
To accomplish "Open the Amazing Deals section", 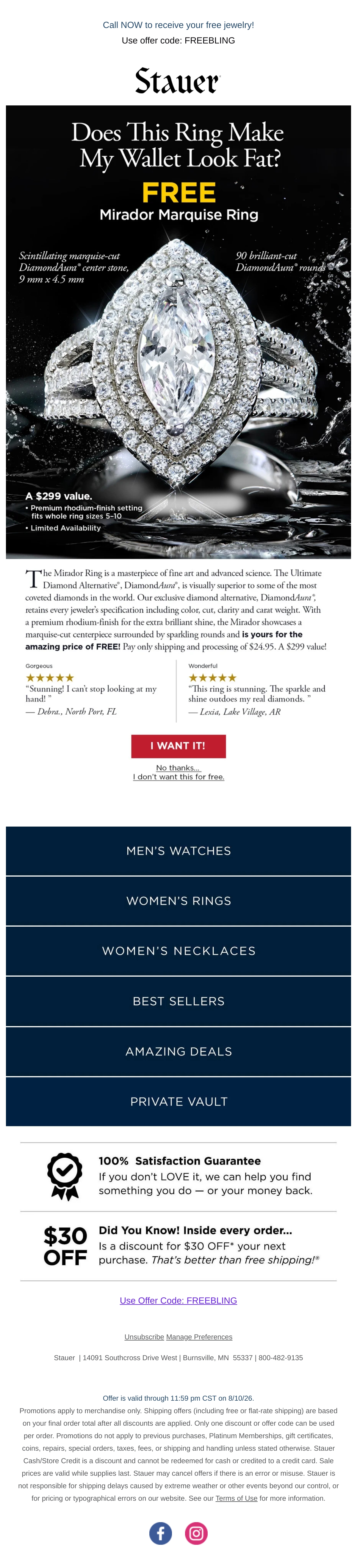I will click(x=178, y=1051).
